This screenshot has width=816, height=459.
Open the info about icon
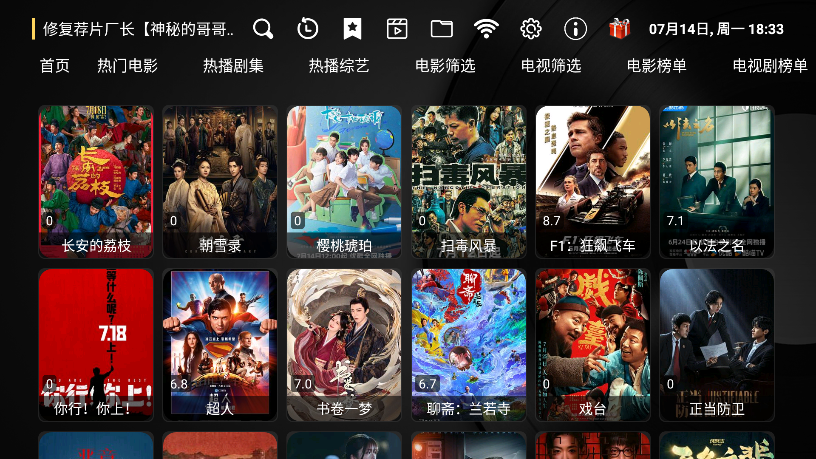click(575, 29)
